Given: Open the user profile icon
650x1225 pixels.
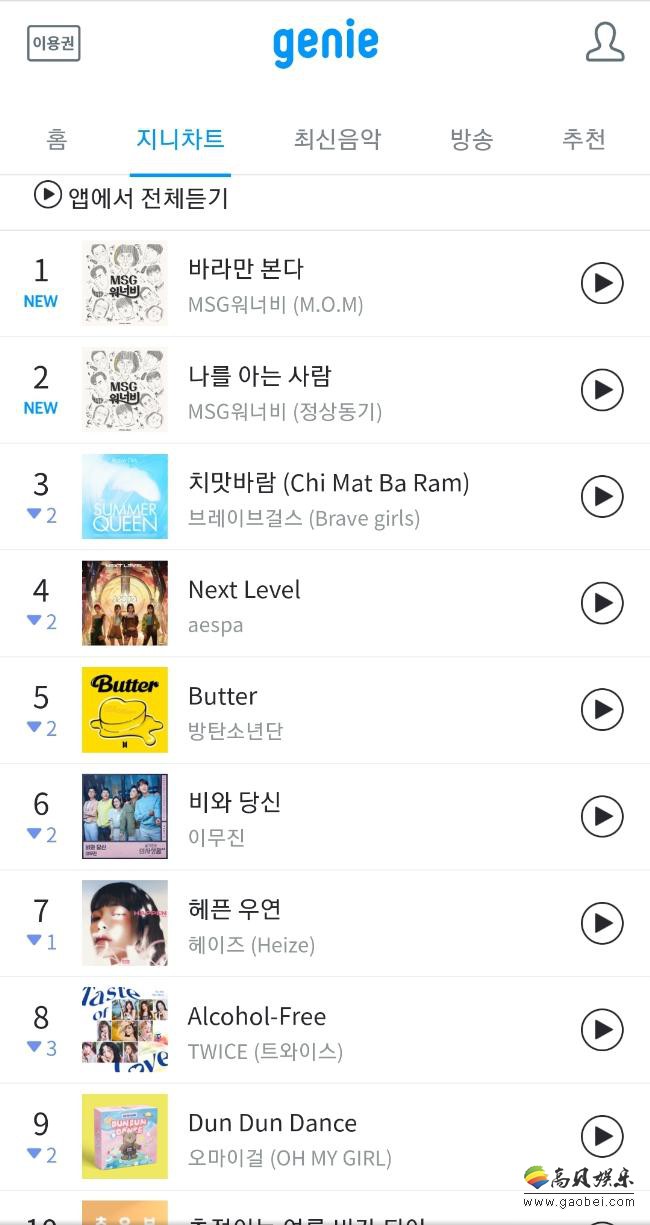Looking at the screenshot, I should click(x=605, y=42).
